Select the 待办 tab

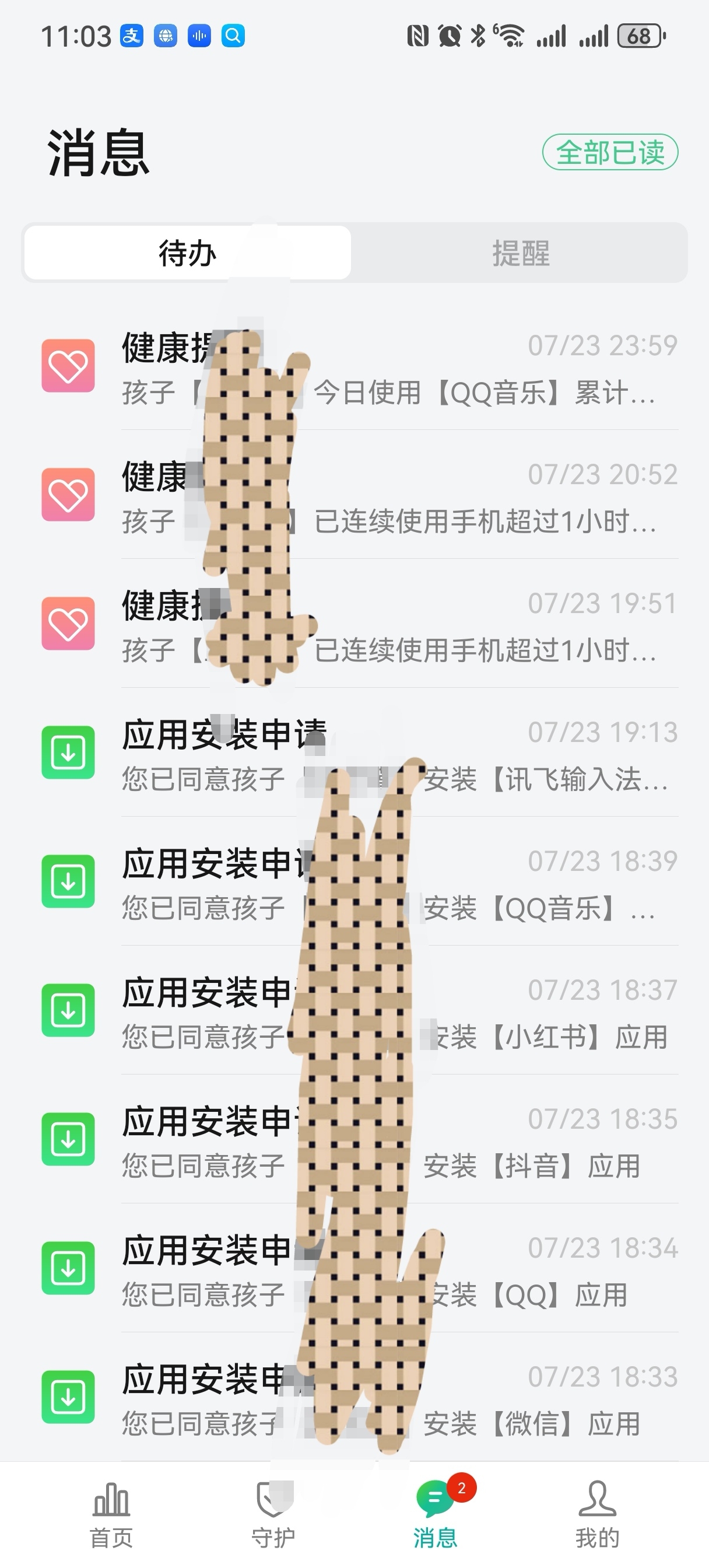pyautogui.click(x=187, y=253)
